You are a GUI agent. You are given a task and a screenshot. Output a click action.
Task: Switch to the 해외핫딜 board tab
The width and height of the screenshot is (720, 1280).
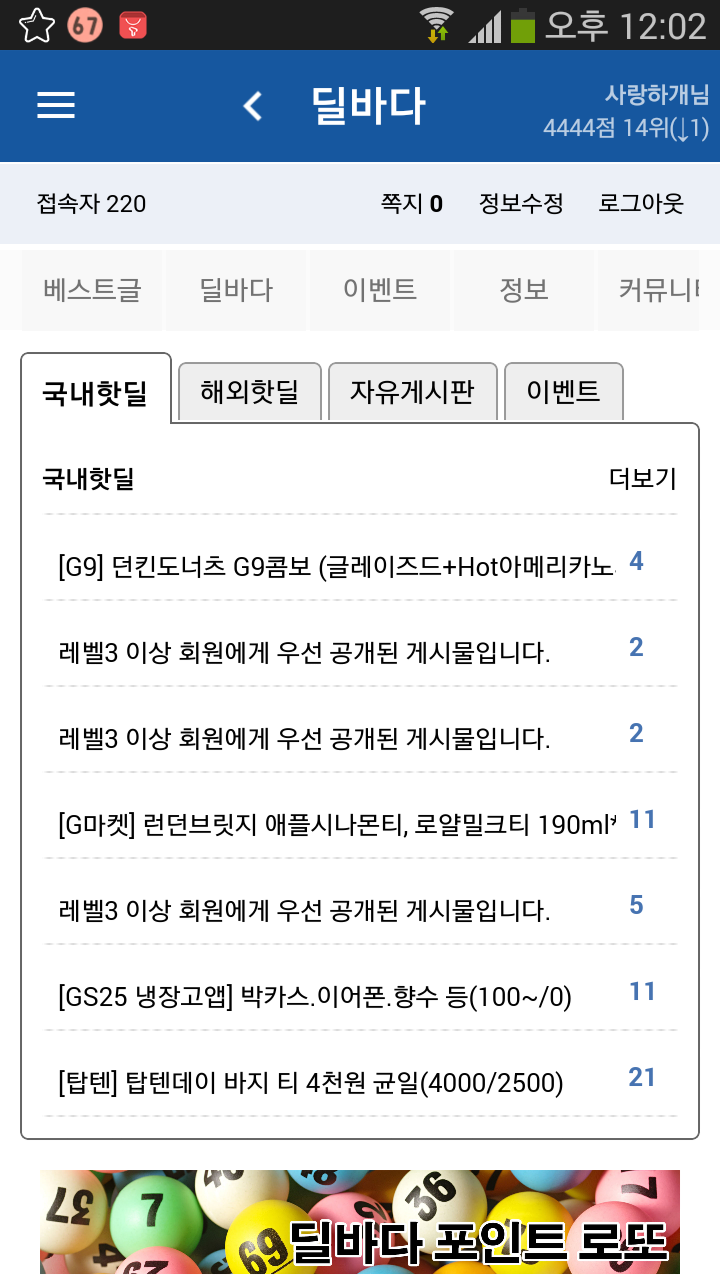click(249, 392)
